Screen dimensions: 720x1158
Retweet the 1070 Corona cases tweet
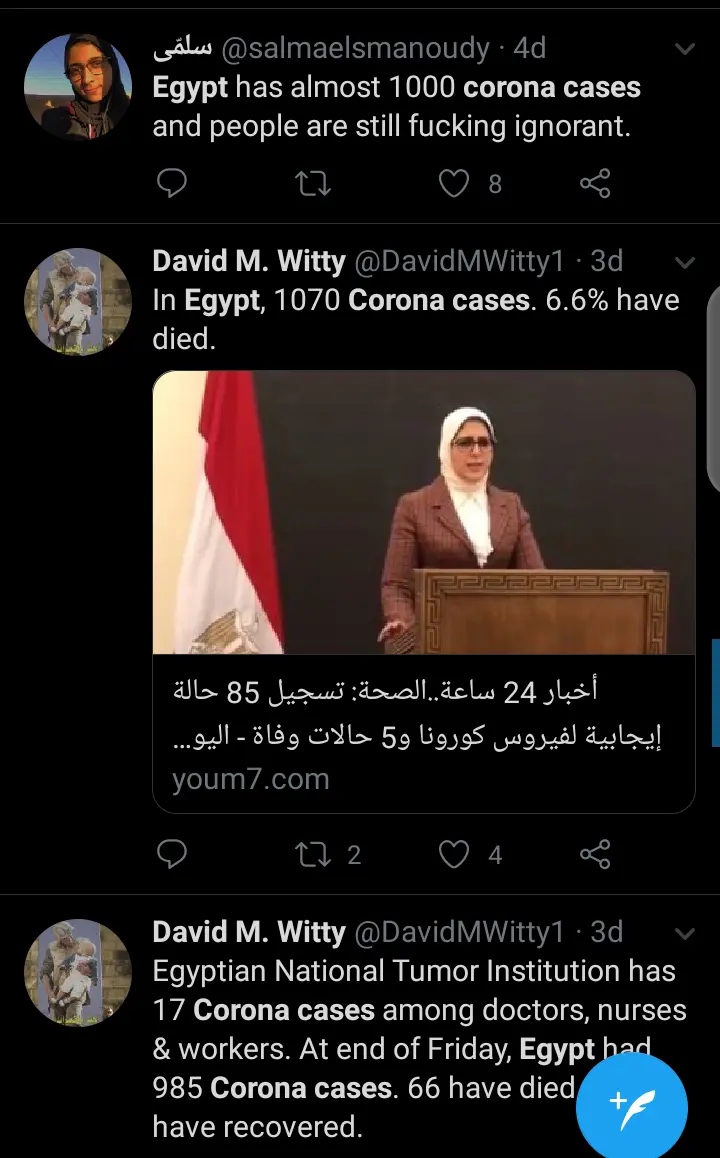pyautogui.click(x=312, y=854)
